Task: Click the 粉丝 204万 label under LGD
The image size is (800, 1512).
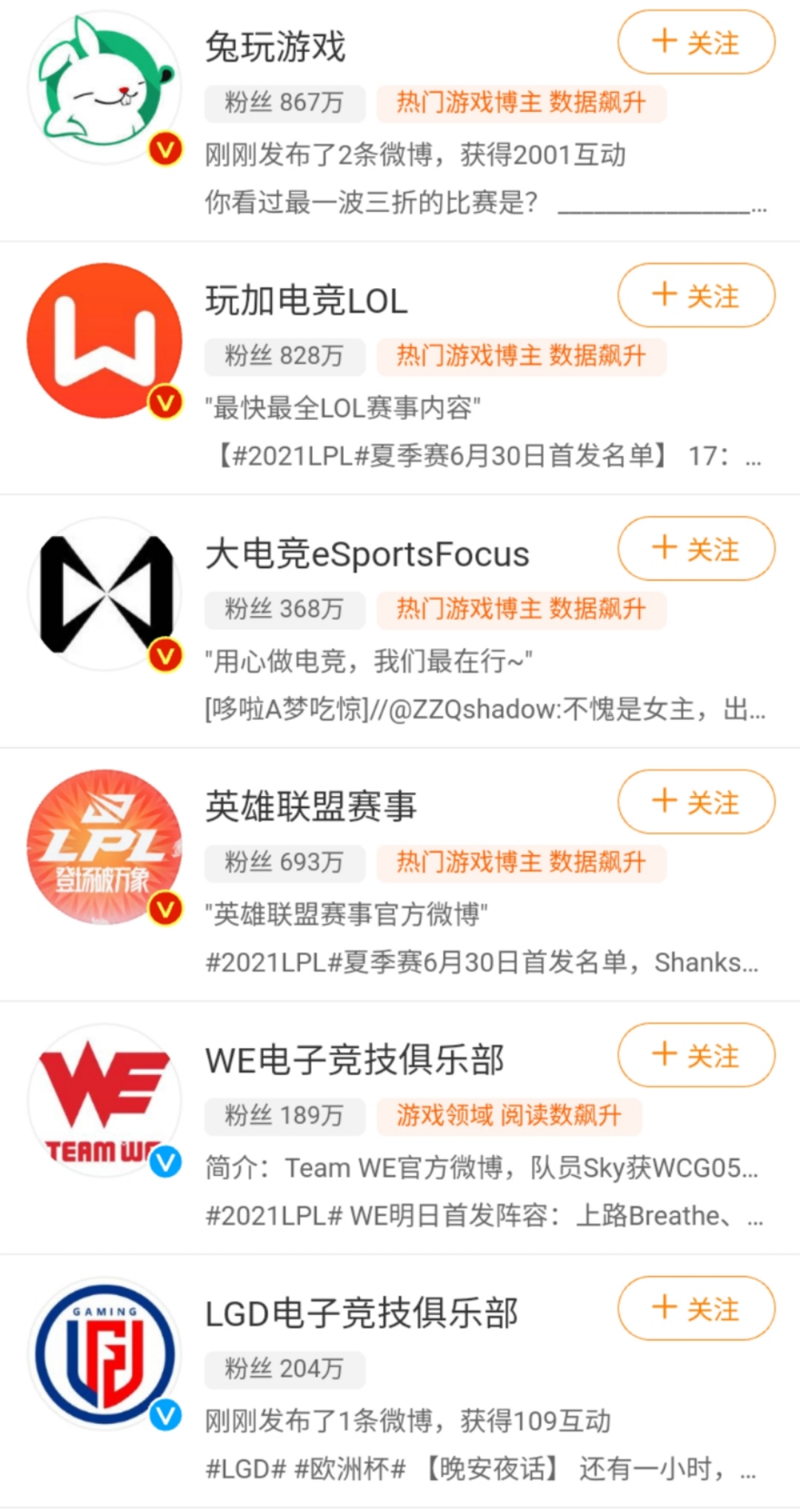Action: (284, 1371)
